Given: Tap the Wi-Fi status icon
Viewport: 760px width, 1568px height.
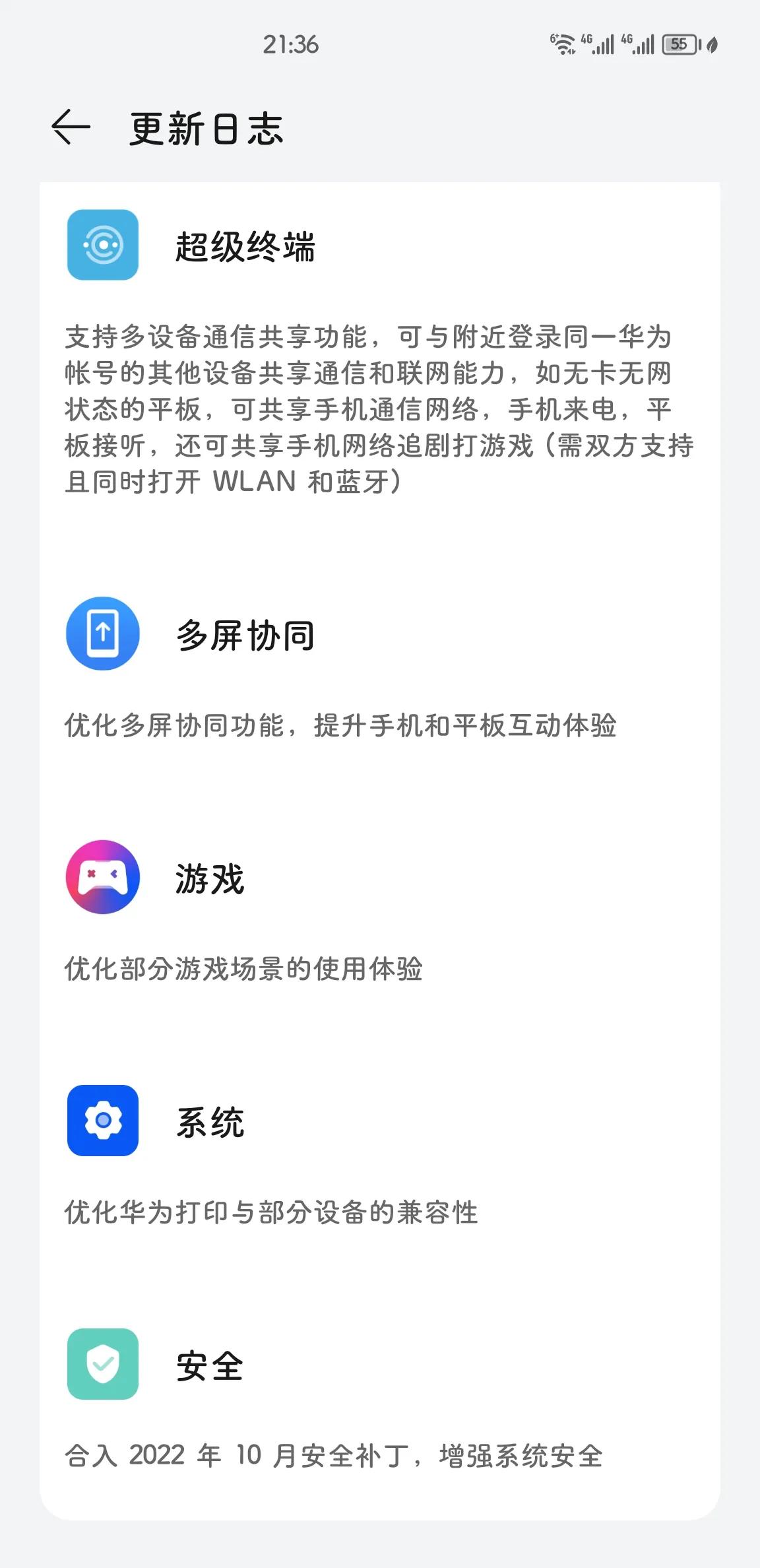Looking at the screenshot, I should pyautogui.click(x=561, y=45).
